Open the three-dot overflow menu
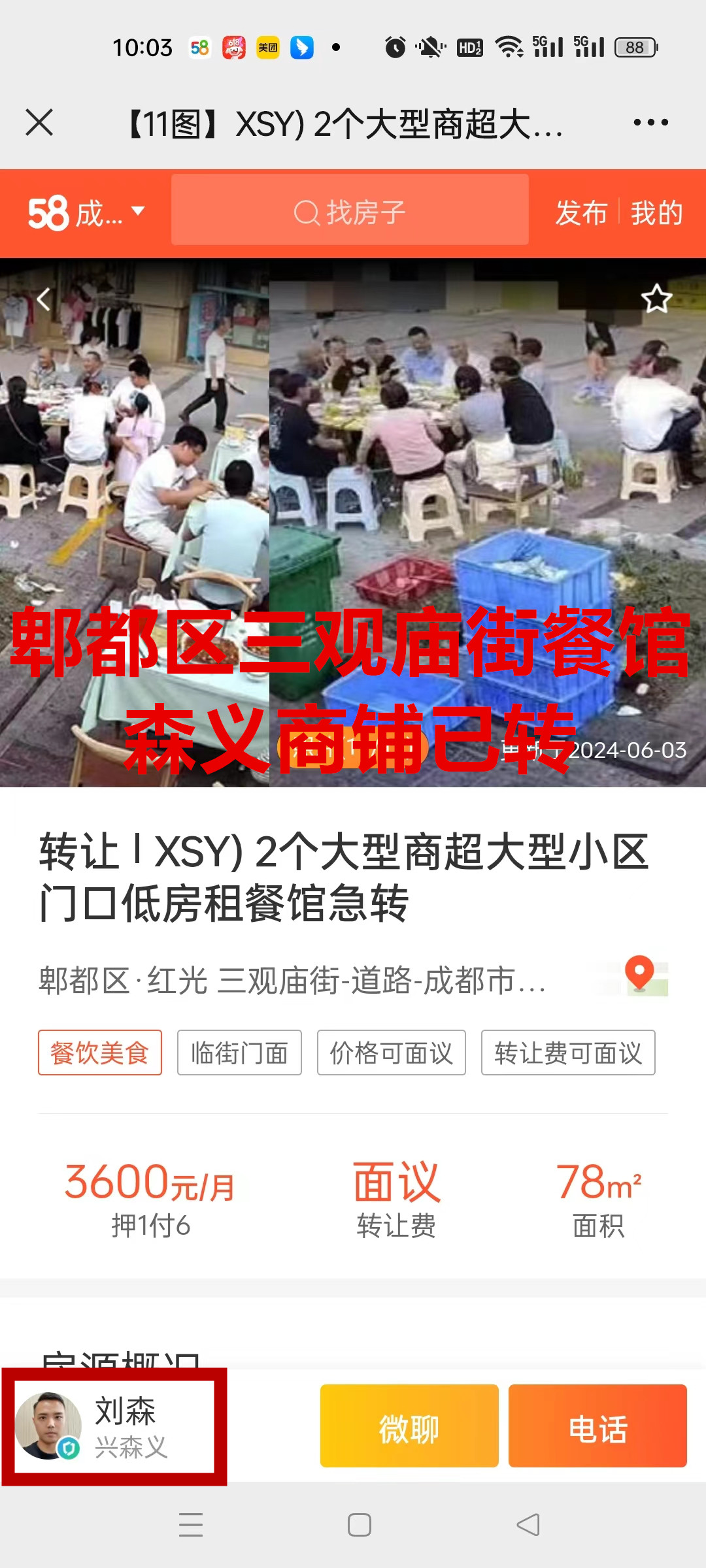Viewport: 706px width, 1568px height. coord(650,122)
